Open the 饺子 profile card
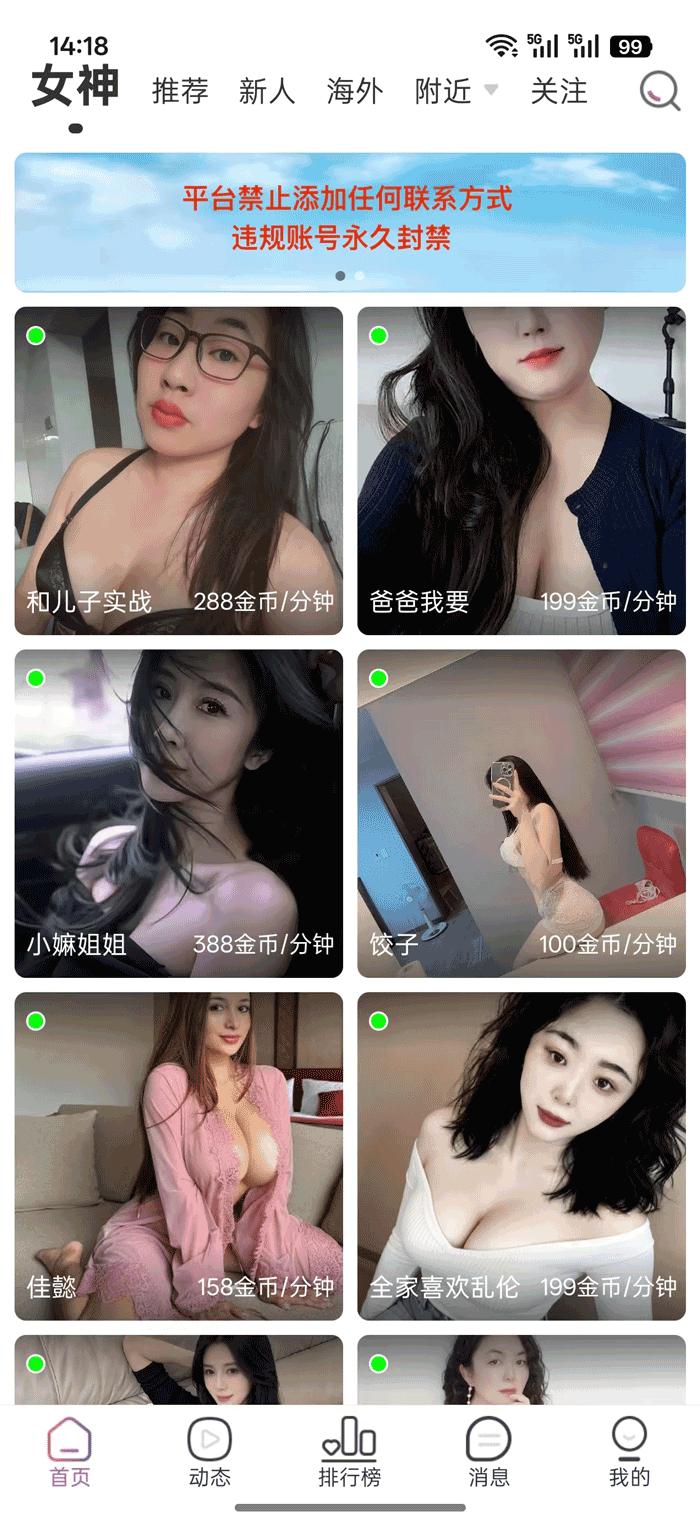The image size is (700, 1525). click(x=521, y=813)
